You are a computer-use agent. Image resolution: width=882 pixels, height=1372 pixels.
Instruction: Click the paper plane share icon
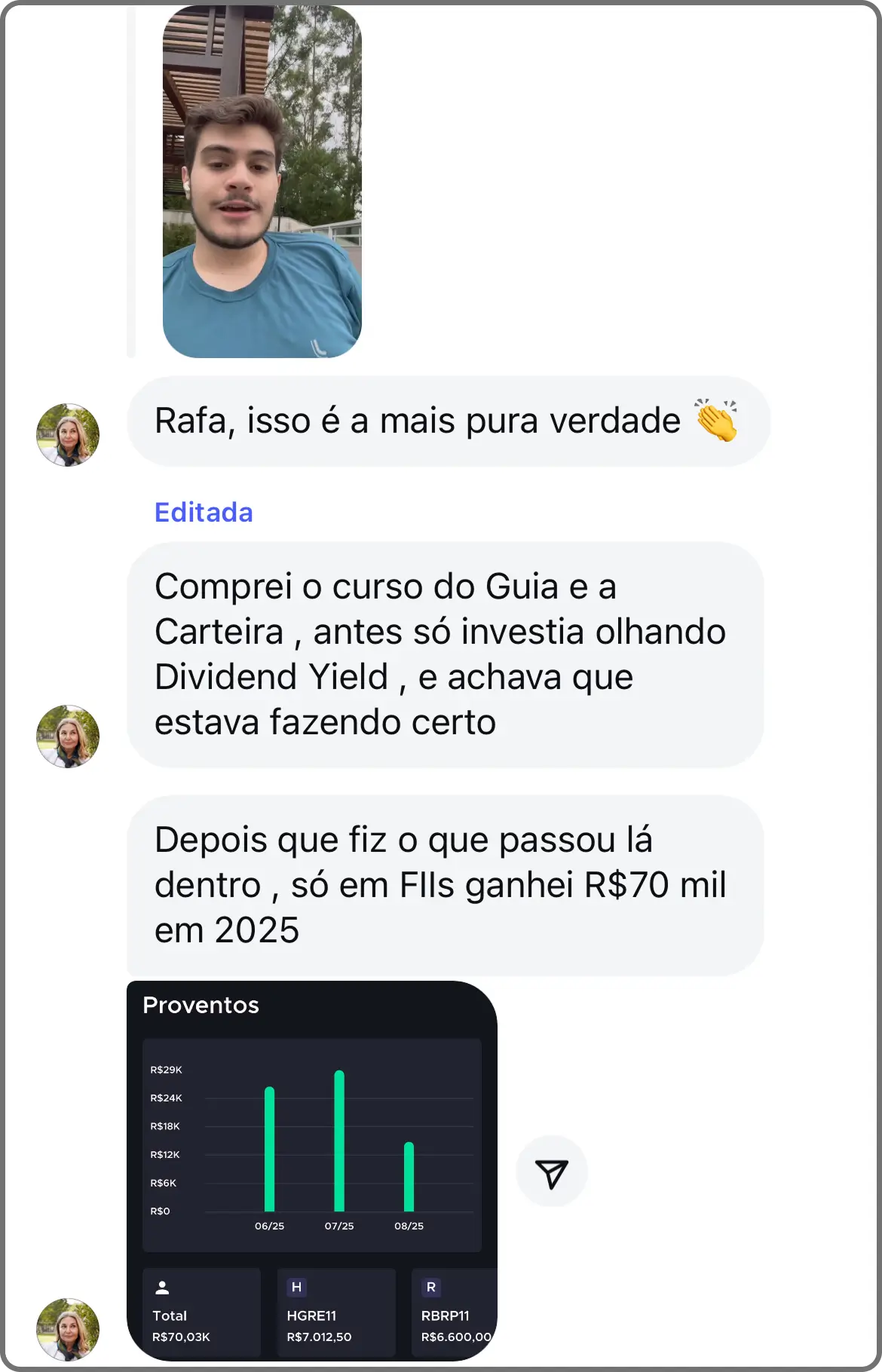point(552,1171)
